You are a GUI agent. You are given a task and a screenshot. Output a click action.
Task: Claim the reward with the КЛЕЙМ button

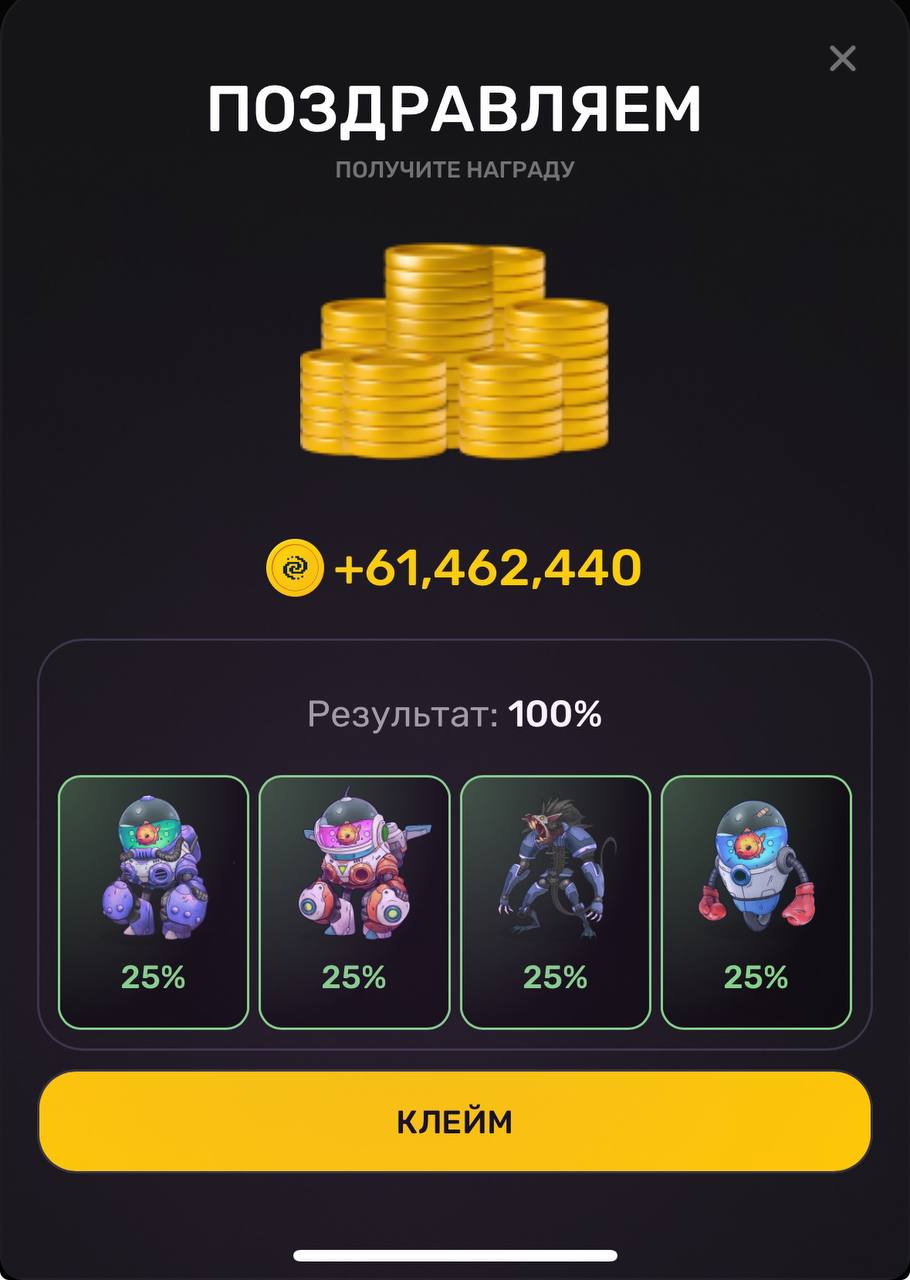click(x=455, y=1121)
